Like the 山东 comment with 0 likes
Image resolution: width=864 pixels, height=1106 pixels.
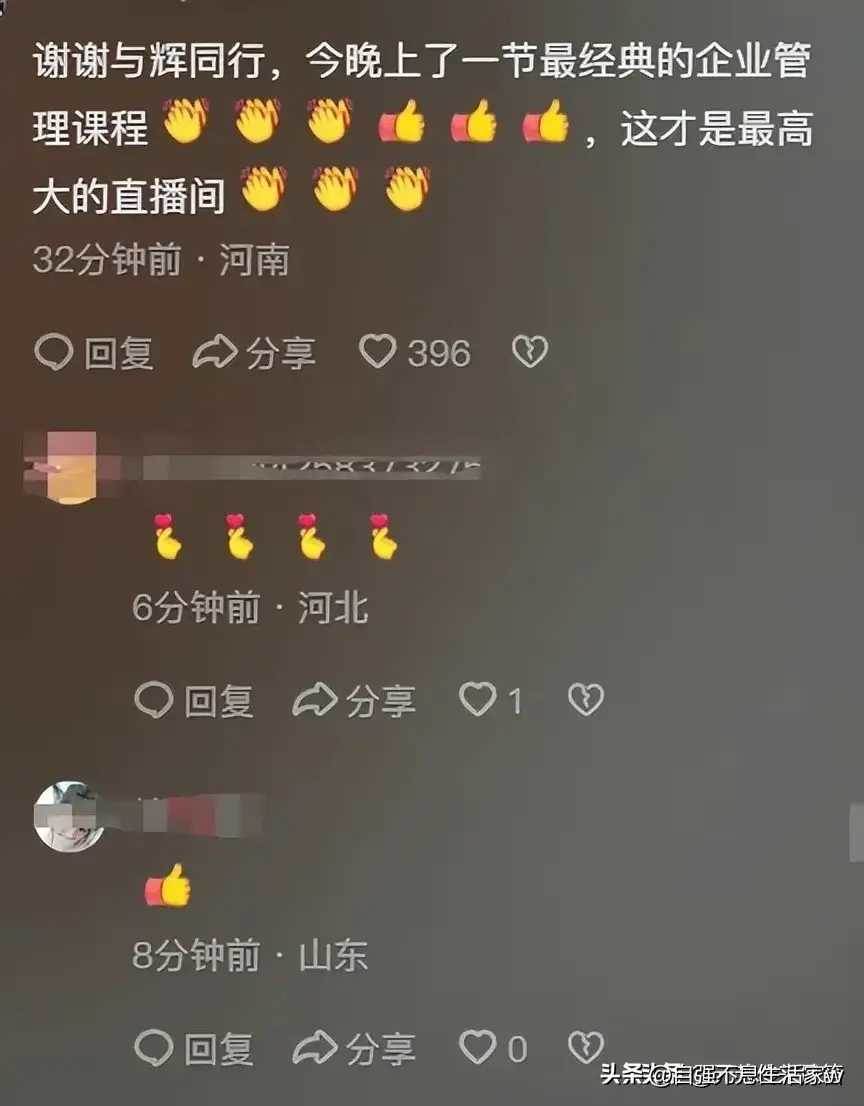pyautogui.click(x=477, y=1048)
